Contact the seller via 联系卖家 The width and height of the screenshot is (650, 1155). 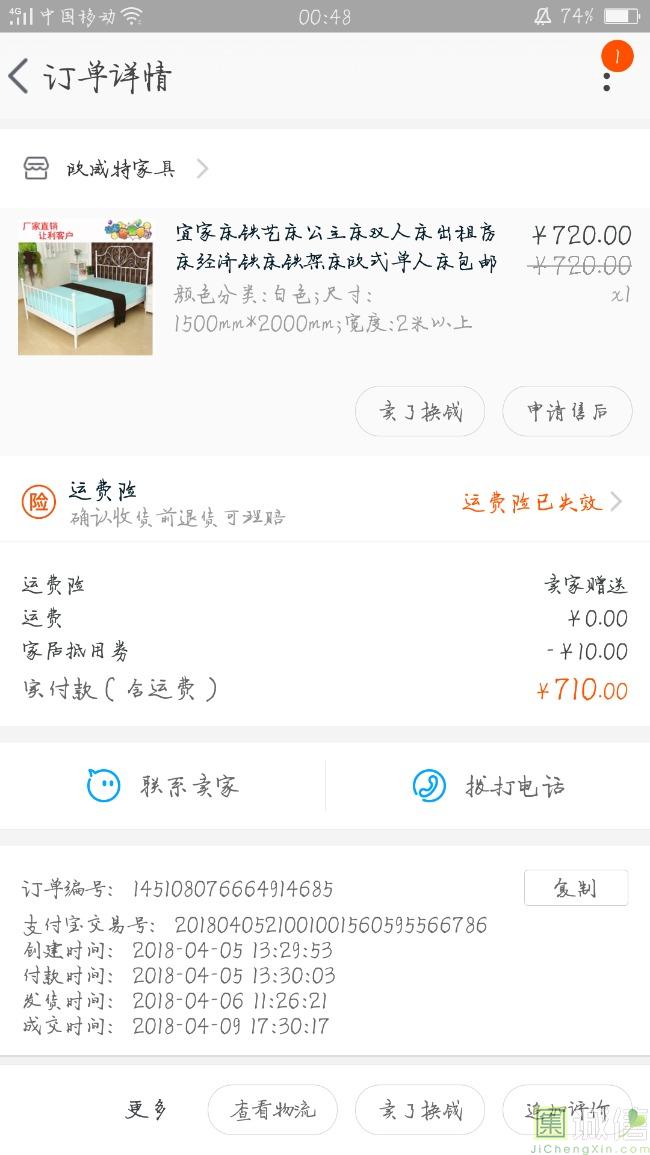click(x=163, y=786)
